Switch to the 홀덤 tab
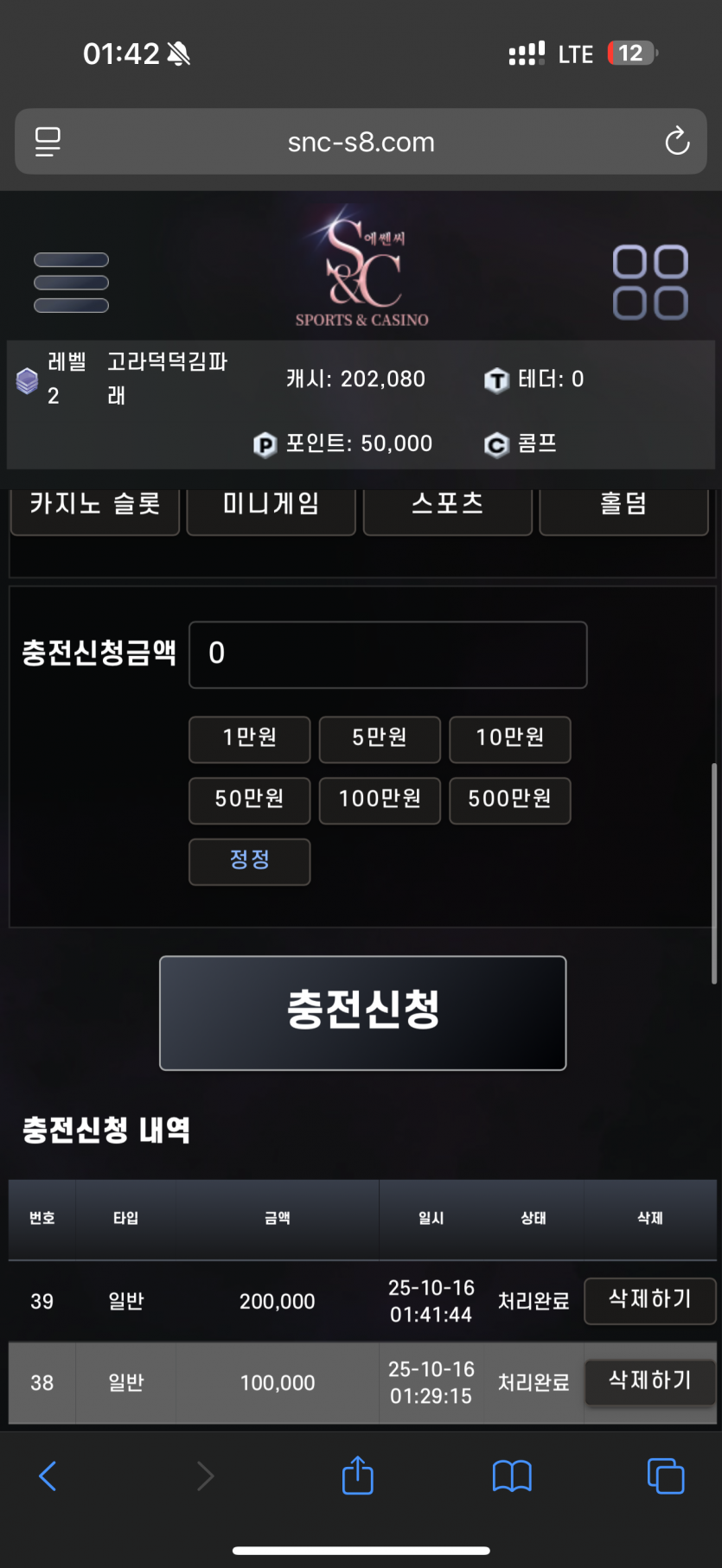The image size is (722, 1568). [x=624, y=507]
